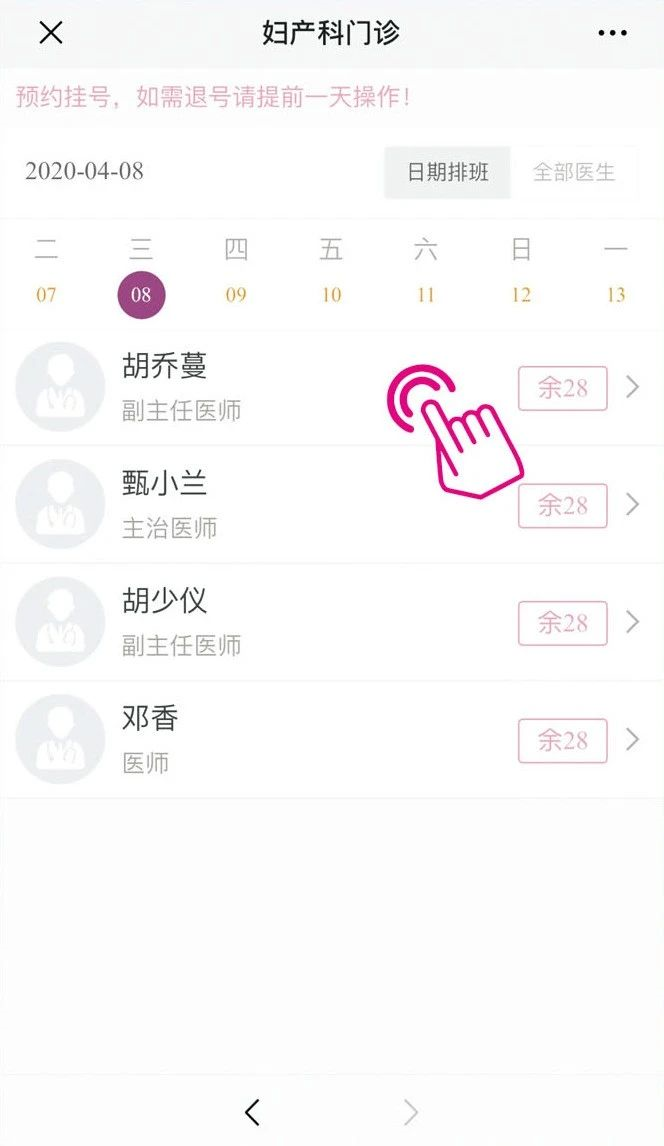
Task: Go back using the bottom arrow
Action: [252, 1112]
